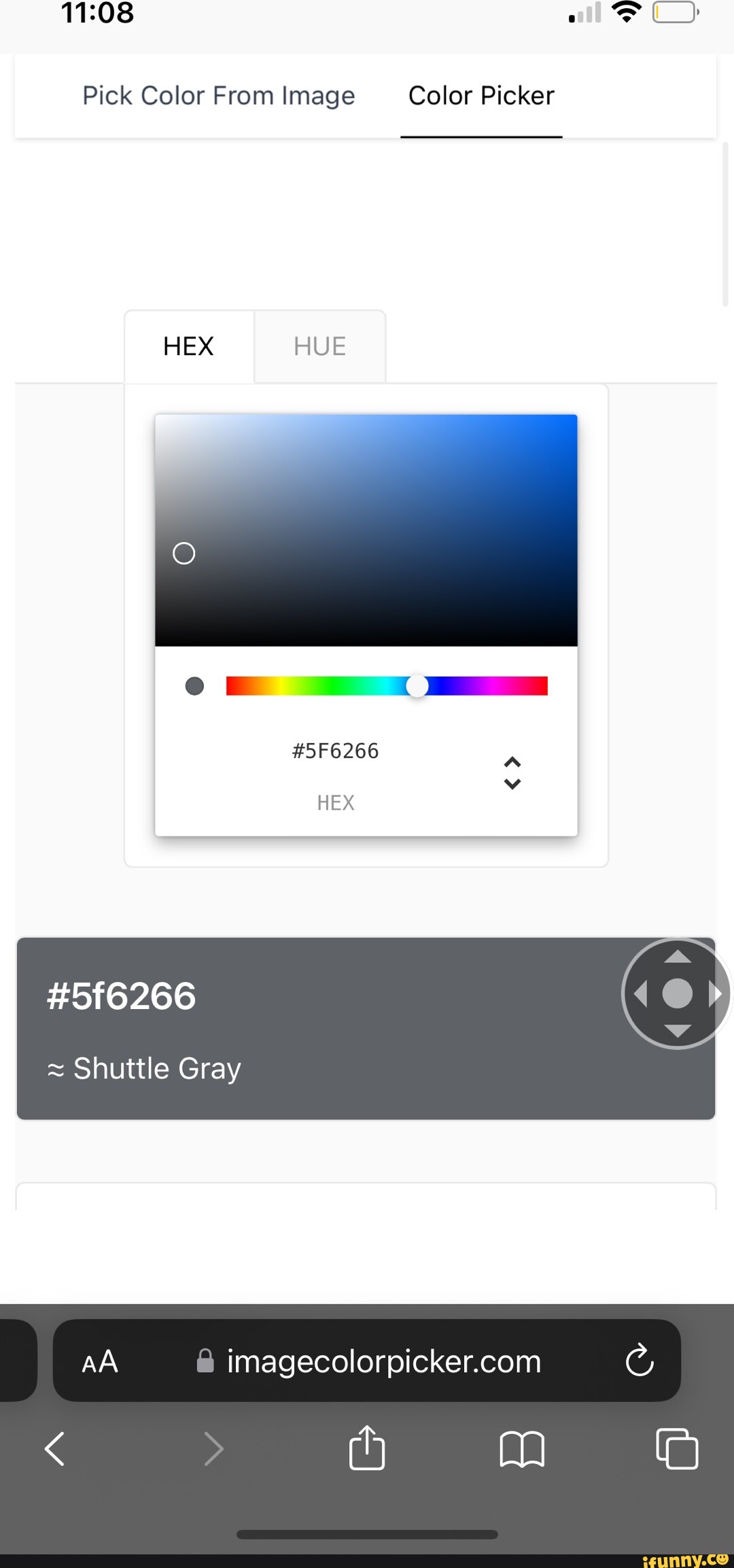Show all open Safari tabs

(677, 1449)
